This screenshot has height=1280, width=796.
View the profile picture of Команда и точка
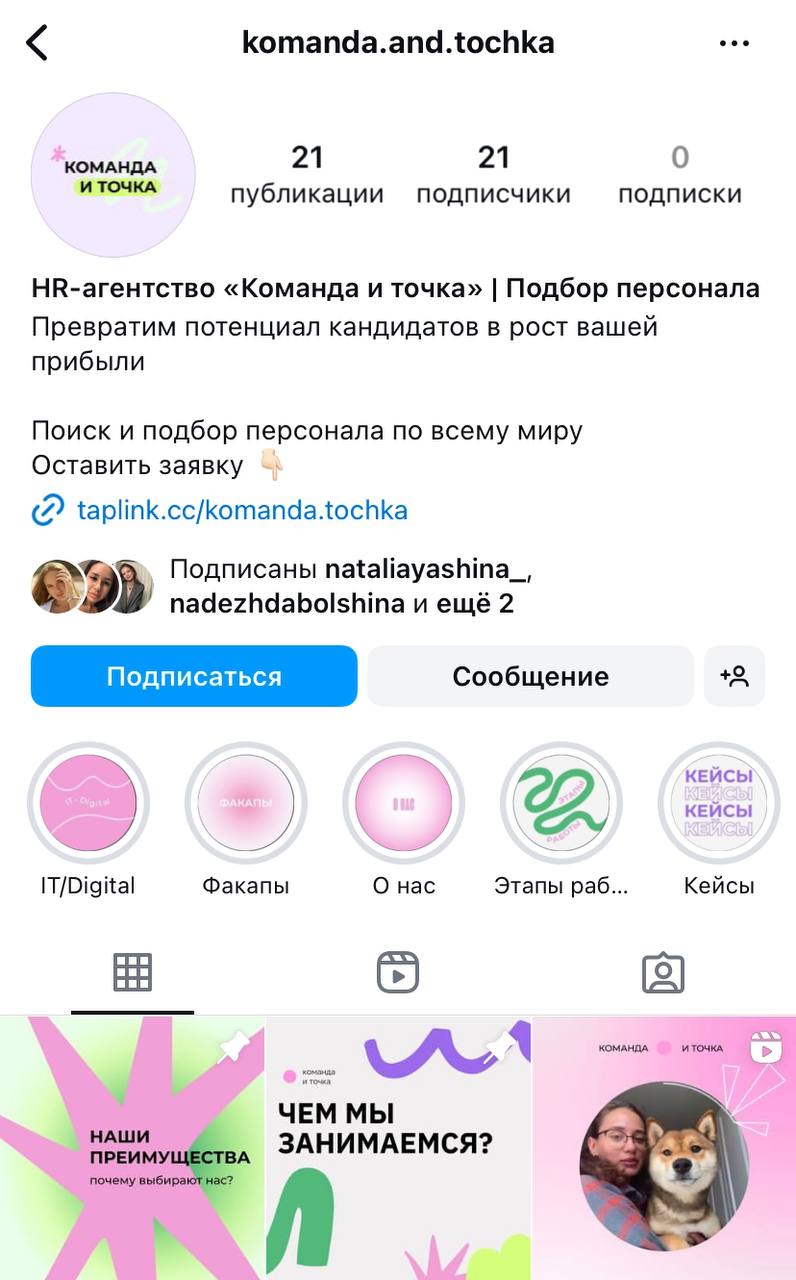tap(113, 177)
